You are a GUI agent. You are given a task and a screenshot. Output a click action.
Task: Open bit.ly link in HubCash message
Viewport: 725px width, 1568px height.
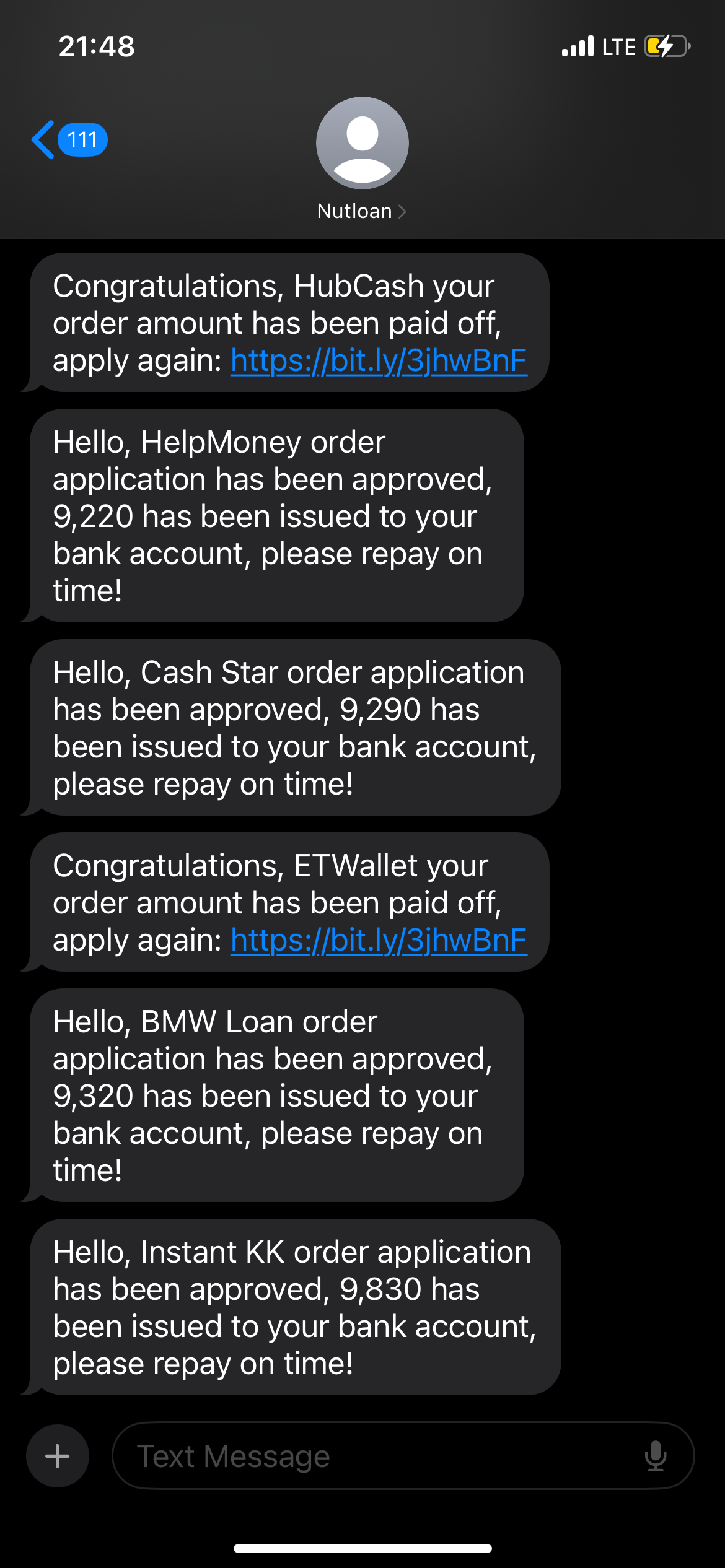[379, 360]
